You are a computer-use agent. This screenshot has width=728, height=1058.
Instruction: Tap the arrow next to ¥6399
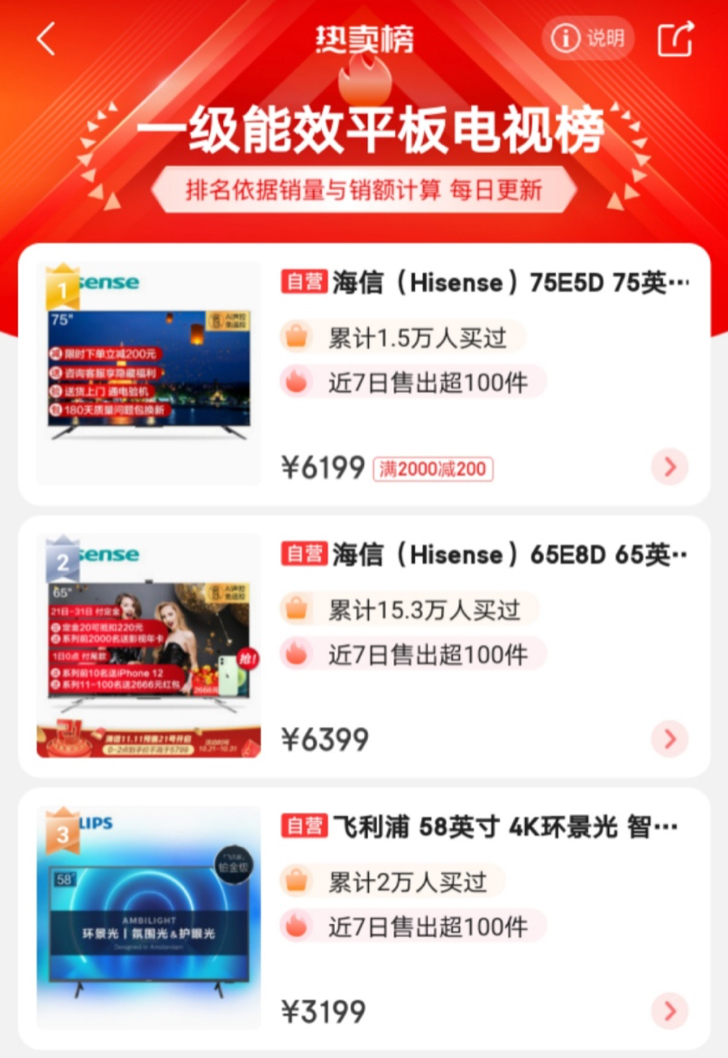tap(669, 739)
